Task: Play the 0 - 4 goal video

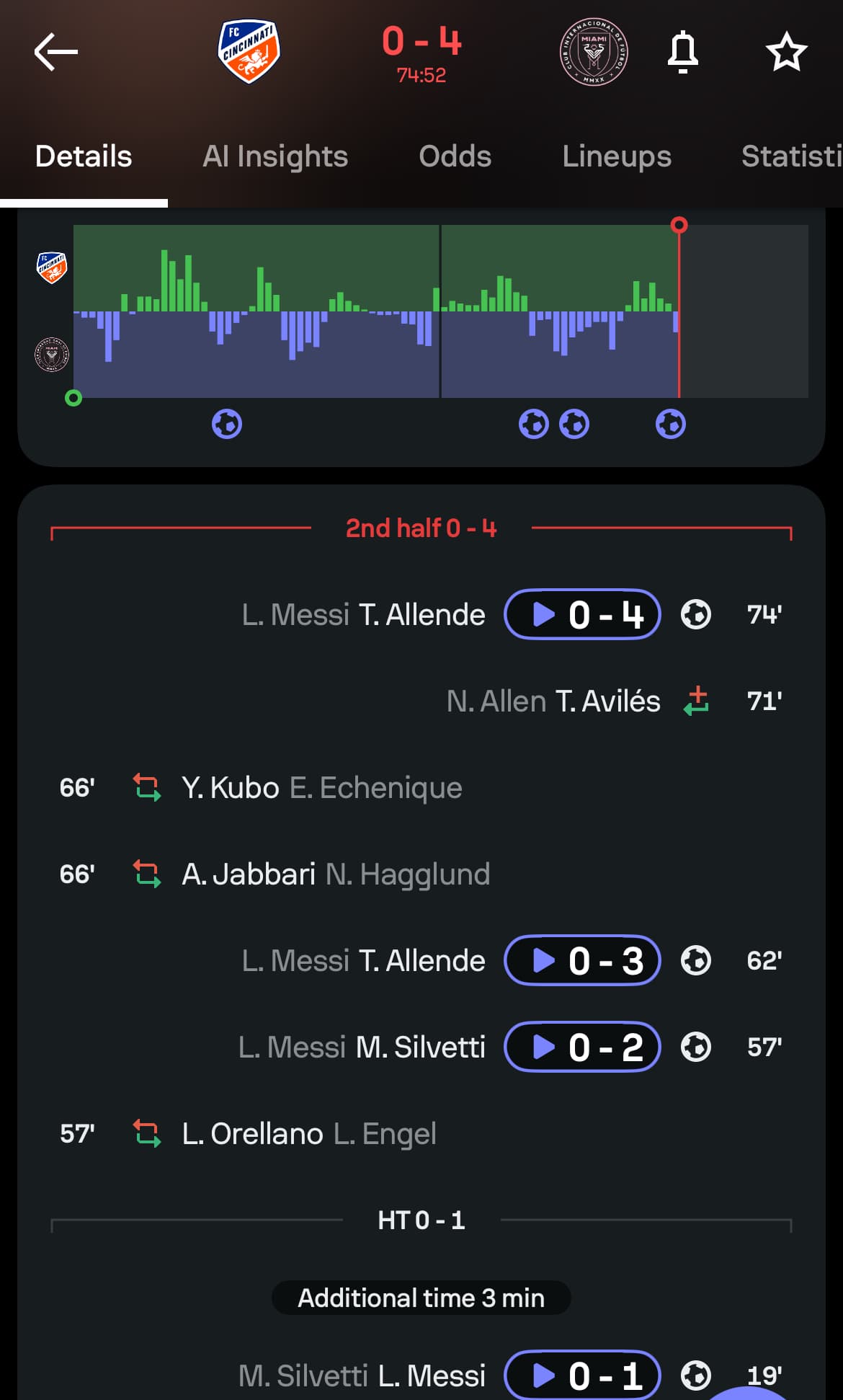Action: (x=582, y=615)
